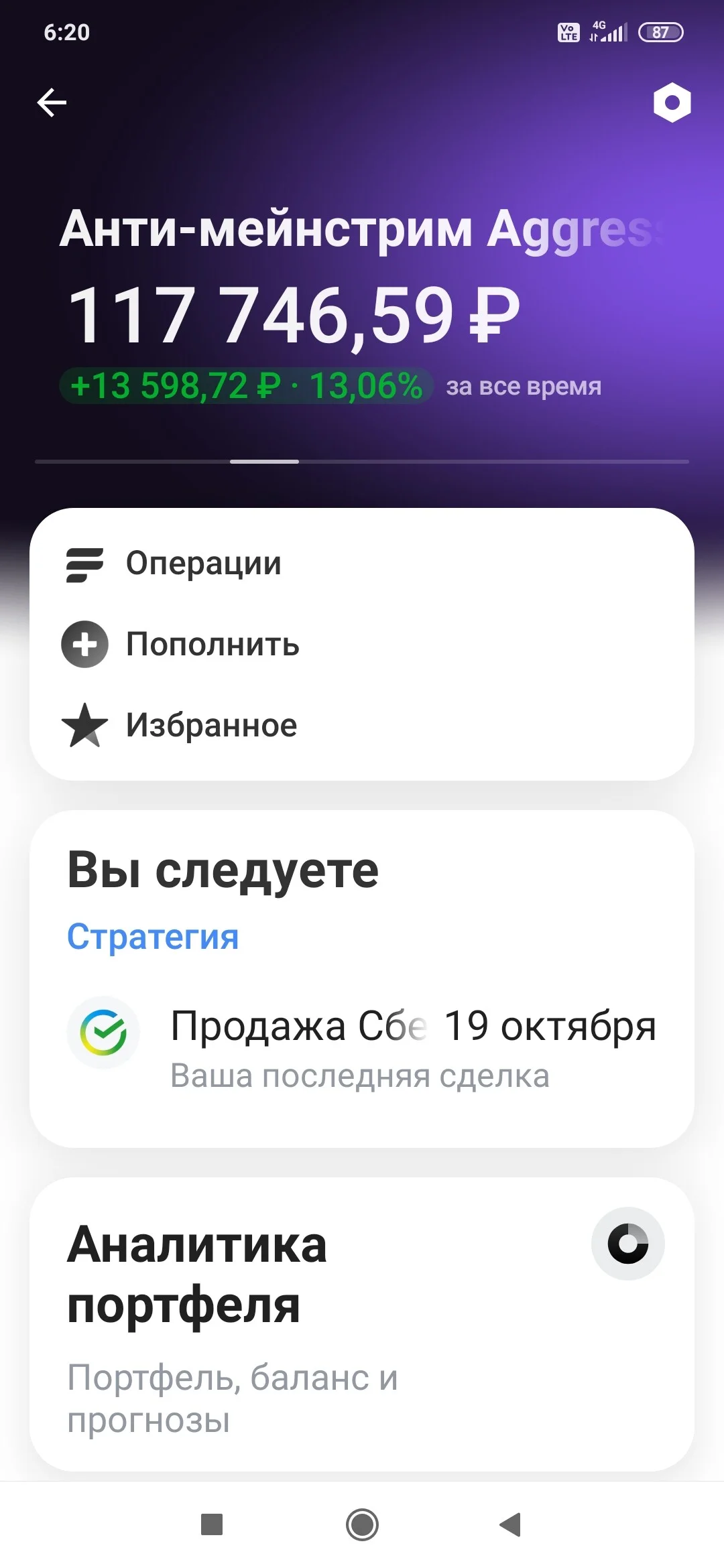The width and height of the screenshot is (724, 1568).
Task: Tap system home button
Action: (362, 1525)
